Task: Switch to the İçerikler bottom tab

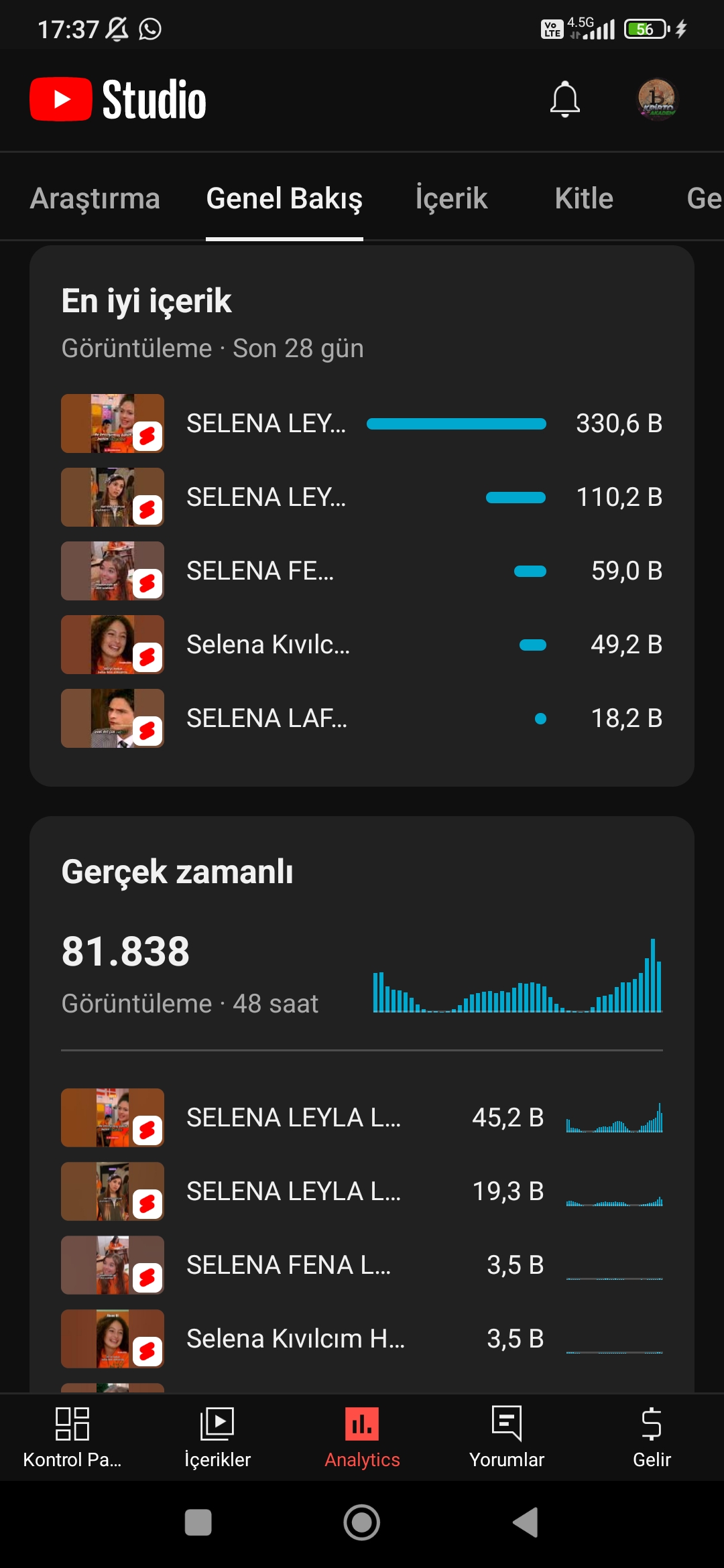Action: [217, 1437]
